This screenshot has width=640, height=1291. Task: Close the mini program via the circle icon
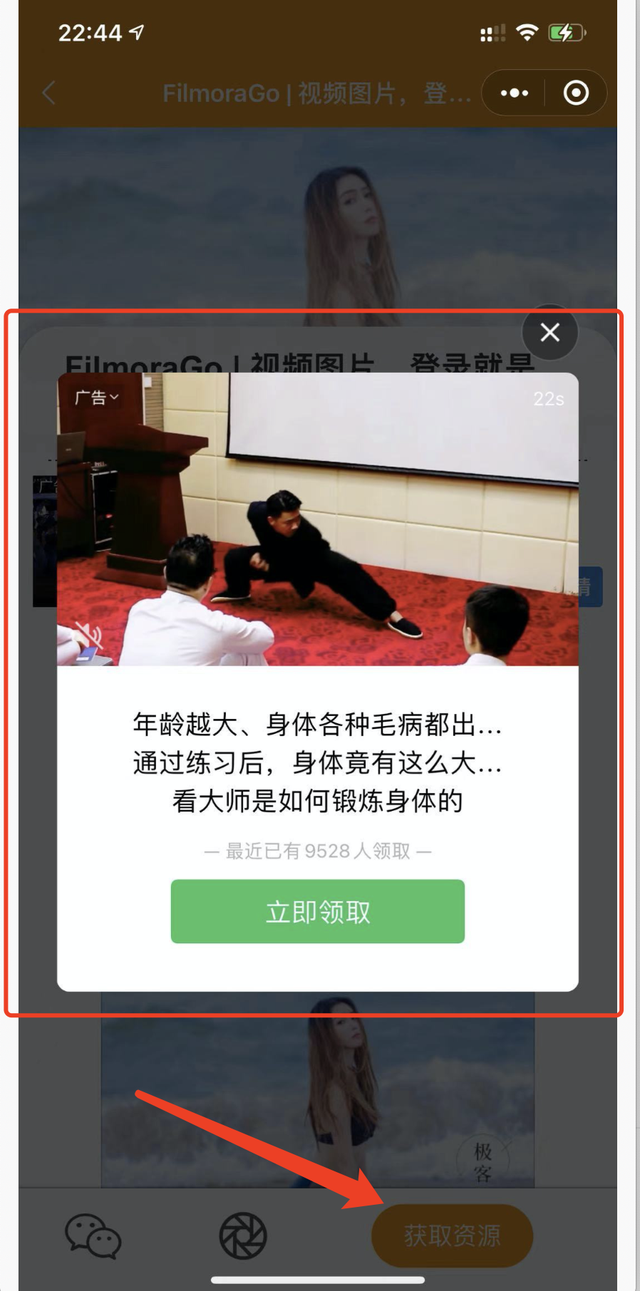pos(576,93)
